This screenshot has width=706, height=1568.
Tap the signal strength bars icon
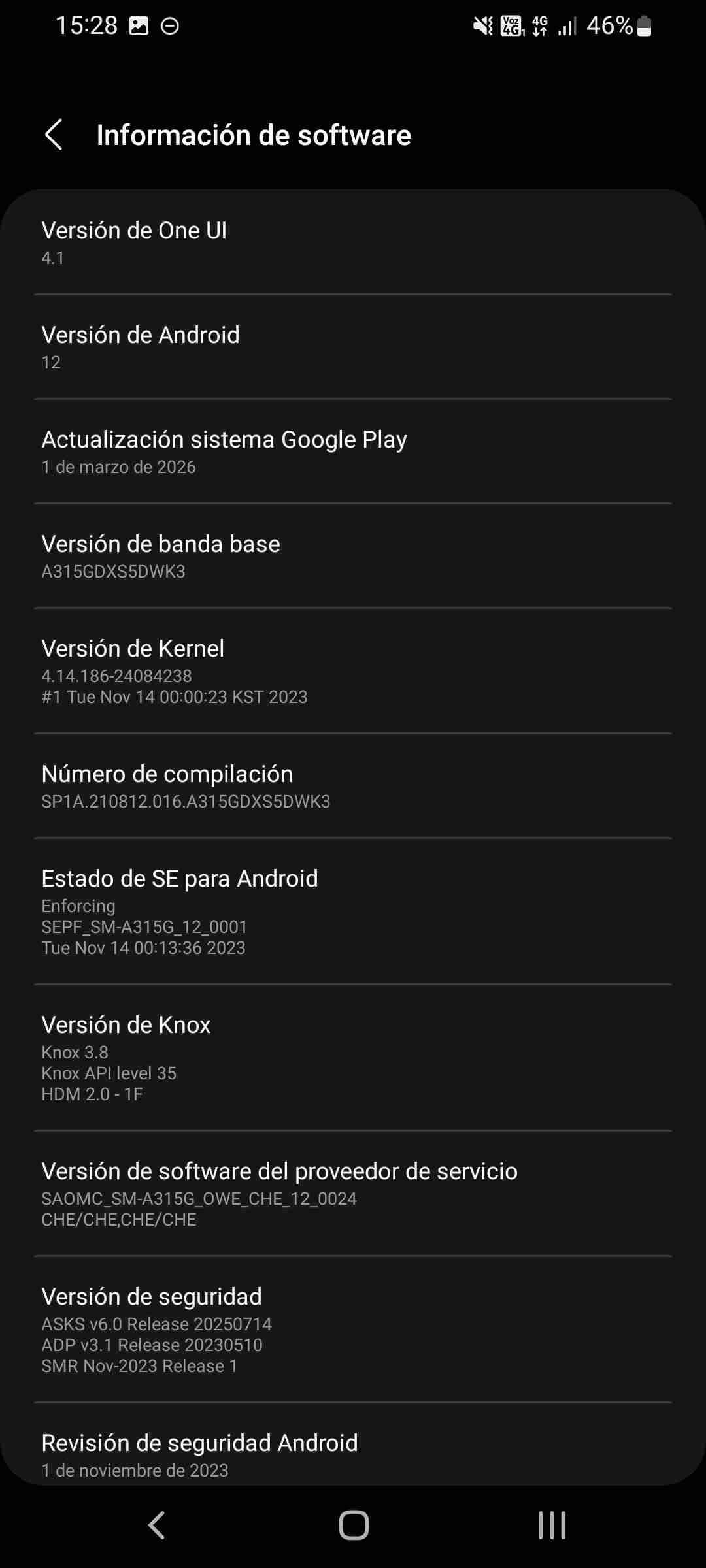click(568, 26)
